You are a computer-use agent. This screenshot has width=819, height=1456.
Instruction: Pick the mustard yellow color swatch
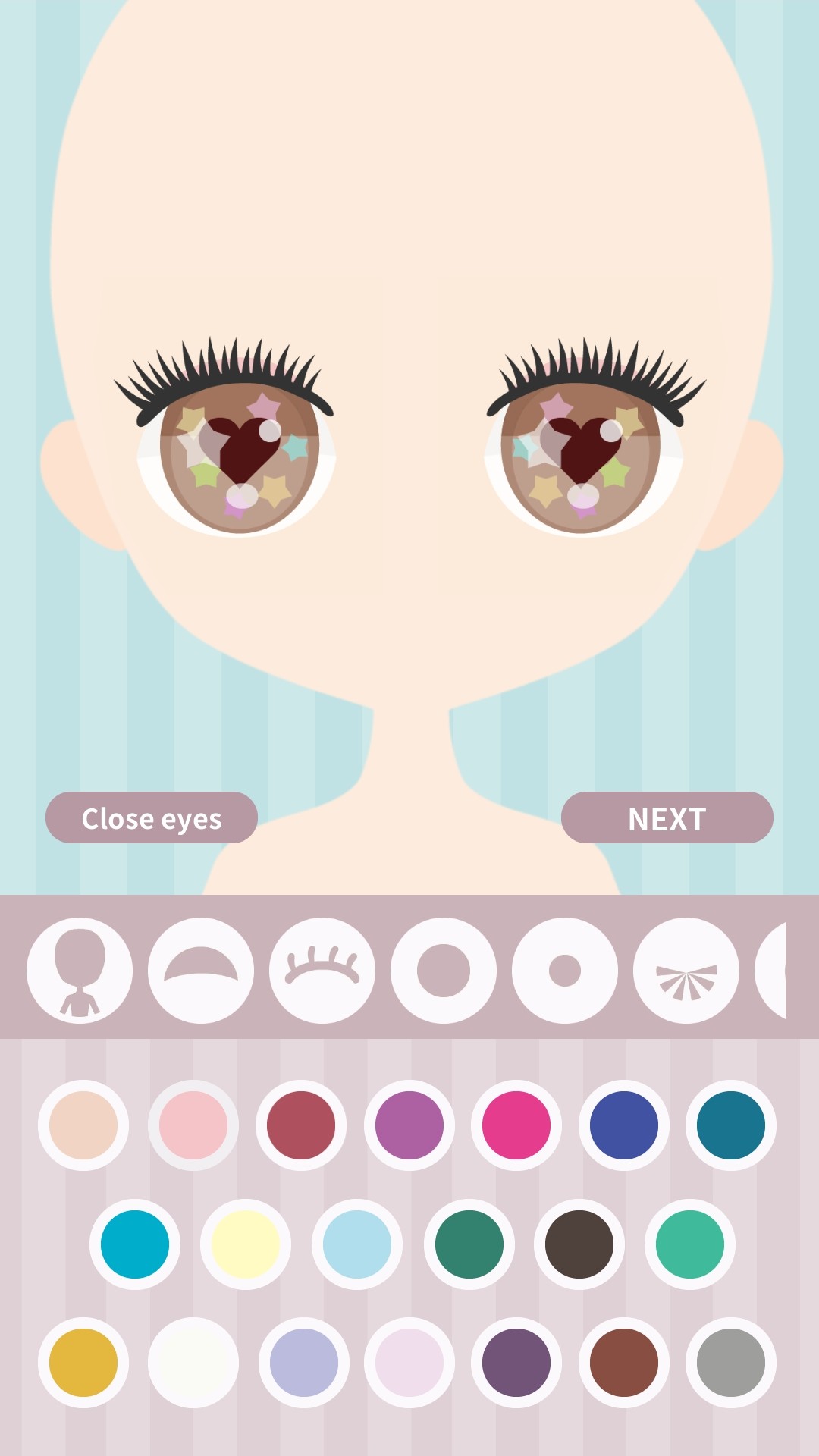click(x=83, y=1363)
